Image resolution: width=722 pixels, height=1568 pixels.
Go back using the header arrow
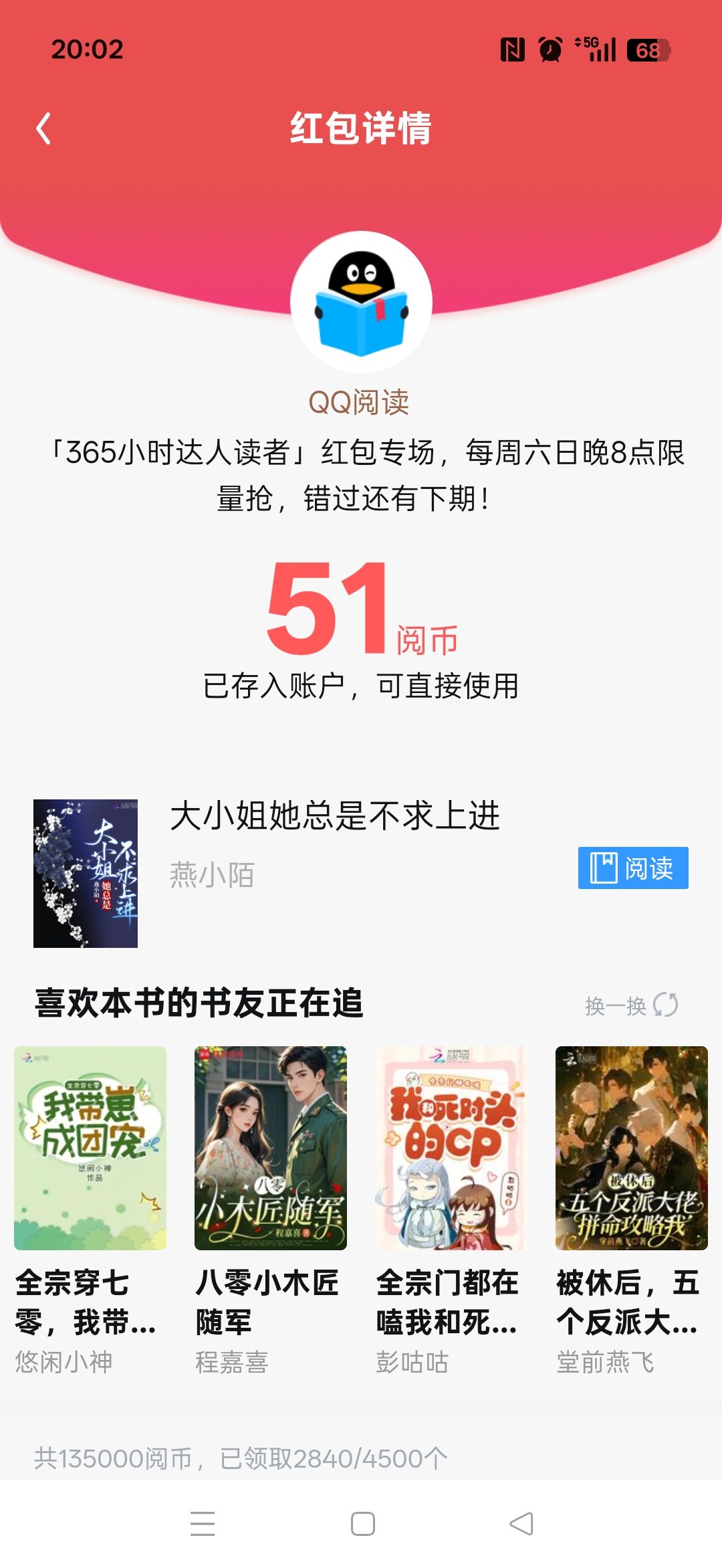pos(44,128)
